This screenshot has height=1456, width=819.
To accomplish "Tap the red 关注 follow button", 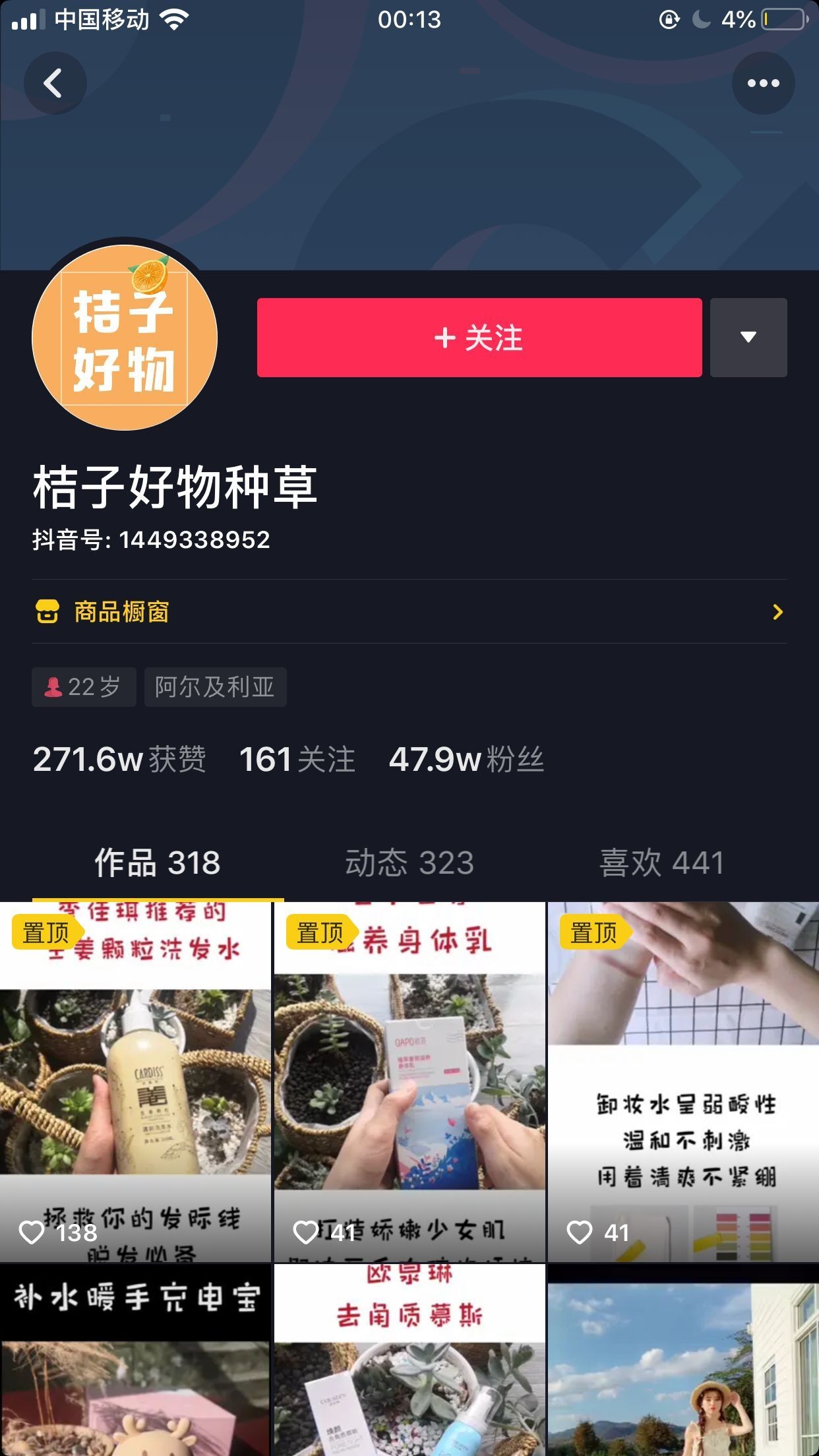I will (479, 338).
